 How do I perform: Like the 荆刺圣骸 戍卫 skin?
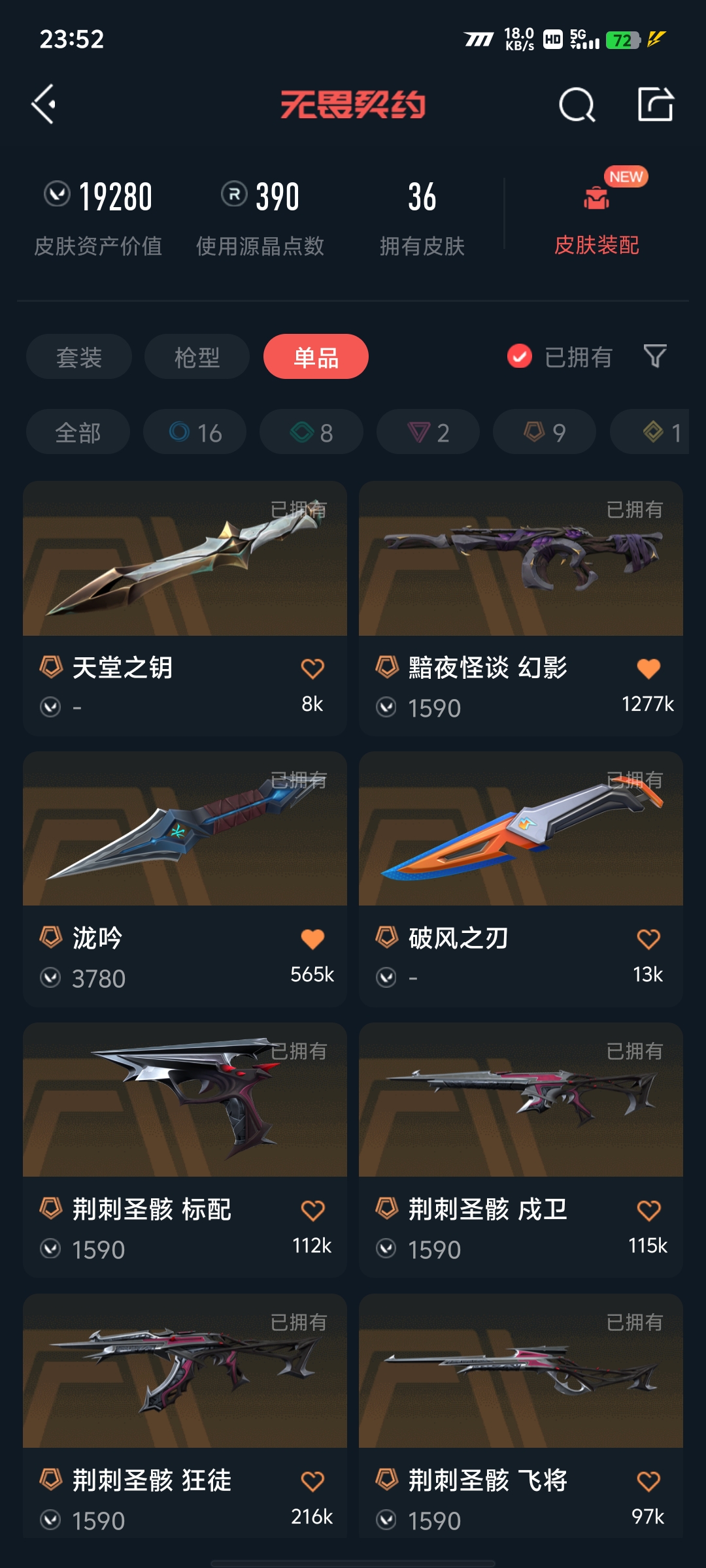tap(648, 1210)
